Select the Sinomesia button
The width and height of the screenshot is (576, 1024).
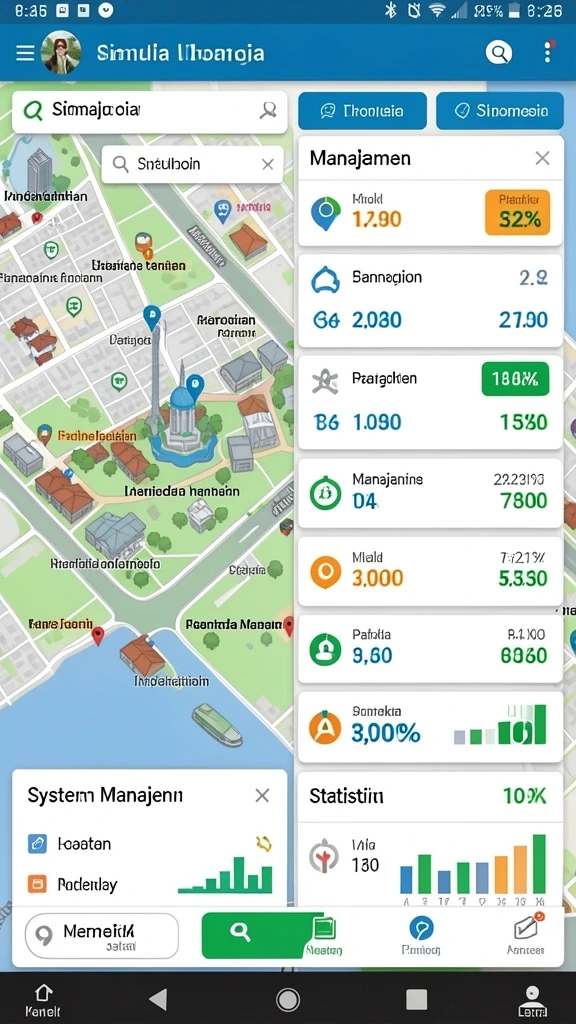(x=500, y=111)
